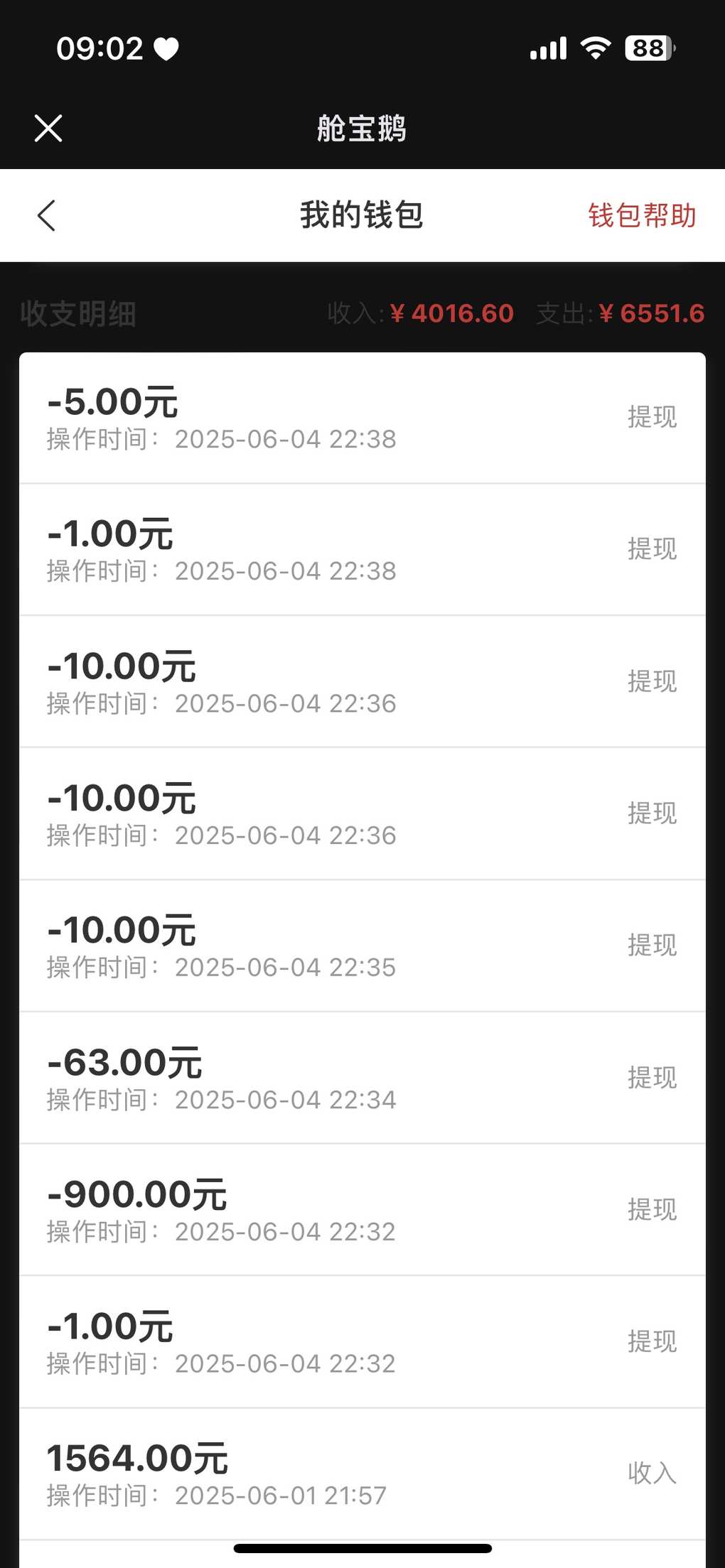Go back from 我的钱包

click(x=46, y=215)
